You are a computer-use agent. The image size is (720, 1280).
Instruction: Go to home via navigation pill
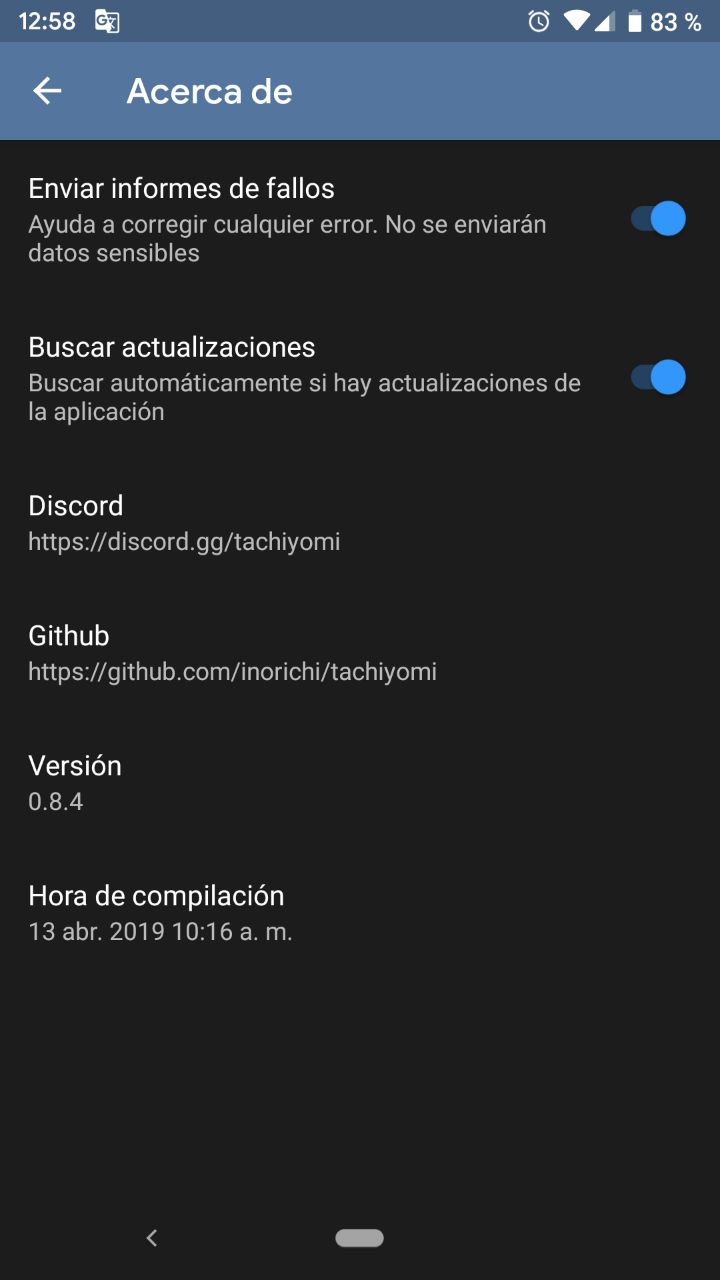coord(360,1238)
